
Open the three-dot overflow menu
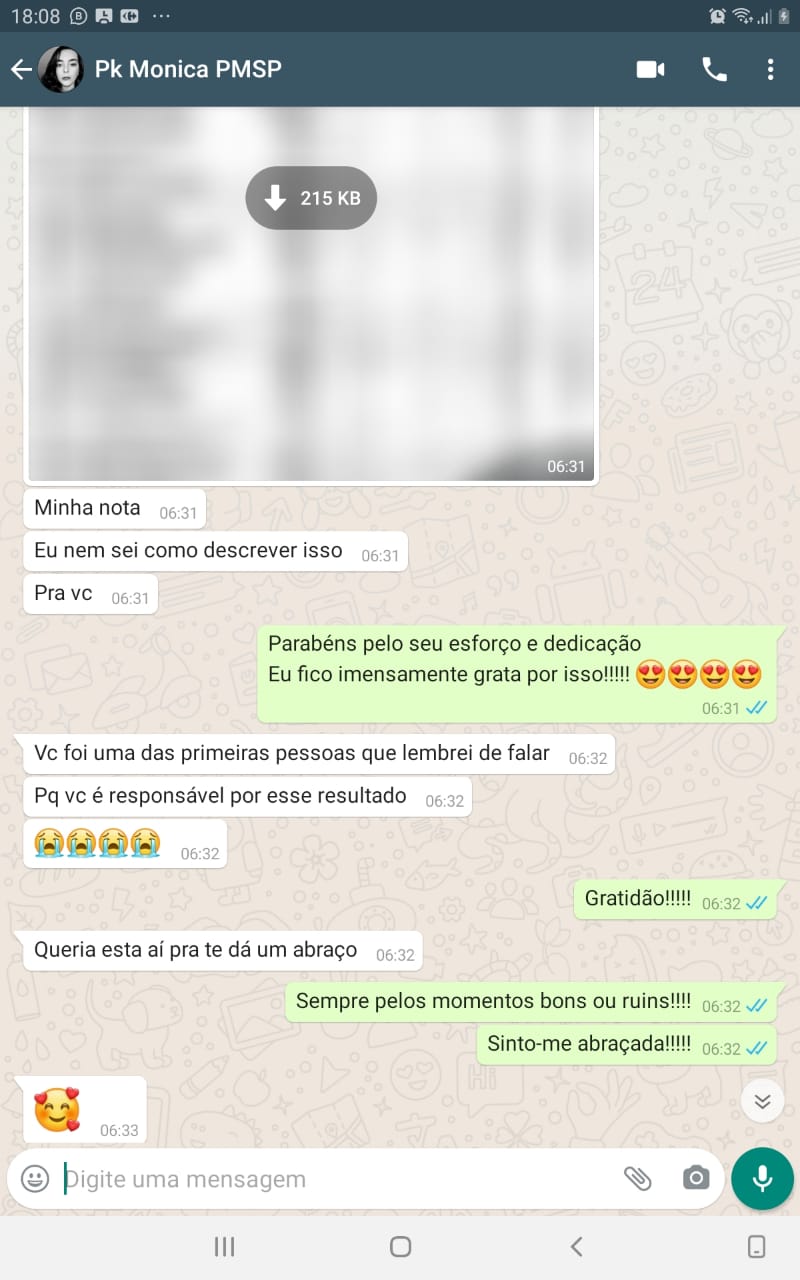(x=770, y=69)
